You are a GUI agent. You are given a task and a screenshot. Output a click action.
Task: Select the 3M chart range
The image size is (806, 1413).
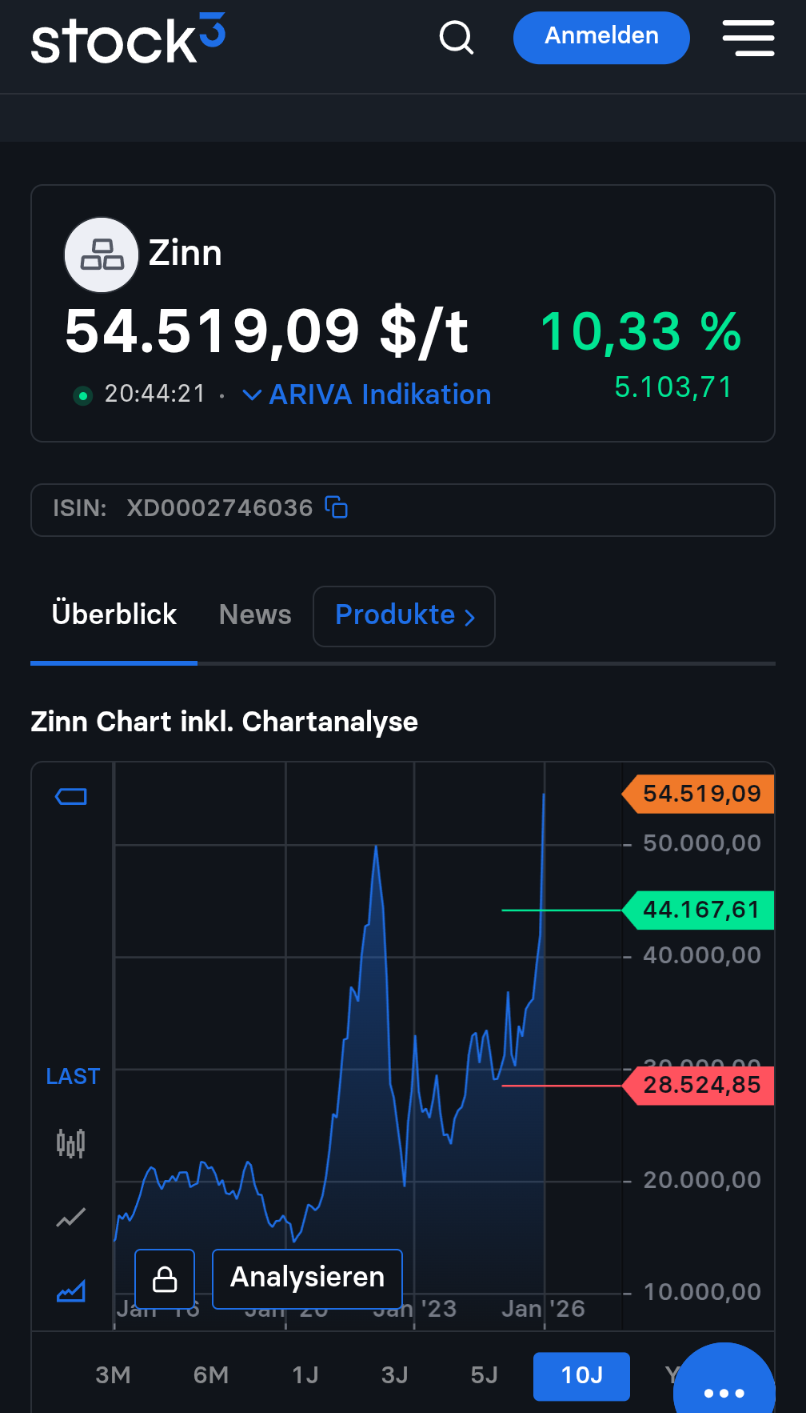tap(113, 1375)
